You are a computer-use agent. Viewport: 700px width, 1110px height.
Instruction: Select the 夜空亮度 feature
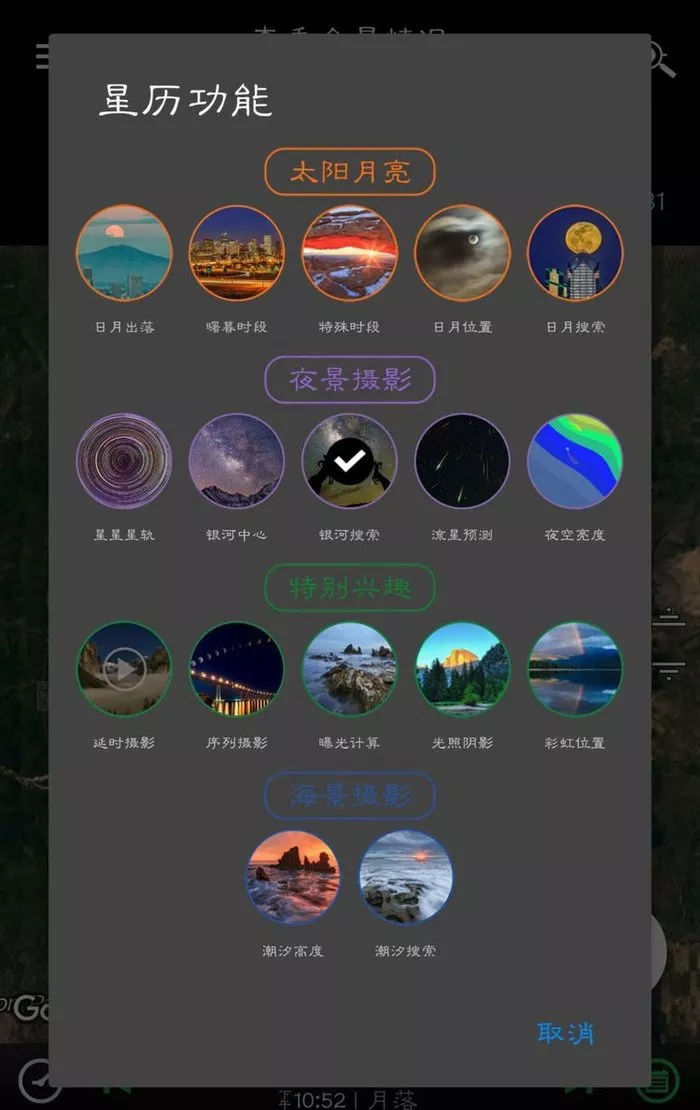point(575,461)
